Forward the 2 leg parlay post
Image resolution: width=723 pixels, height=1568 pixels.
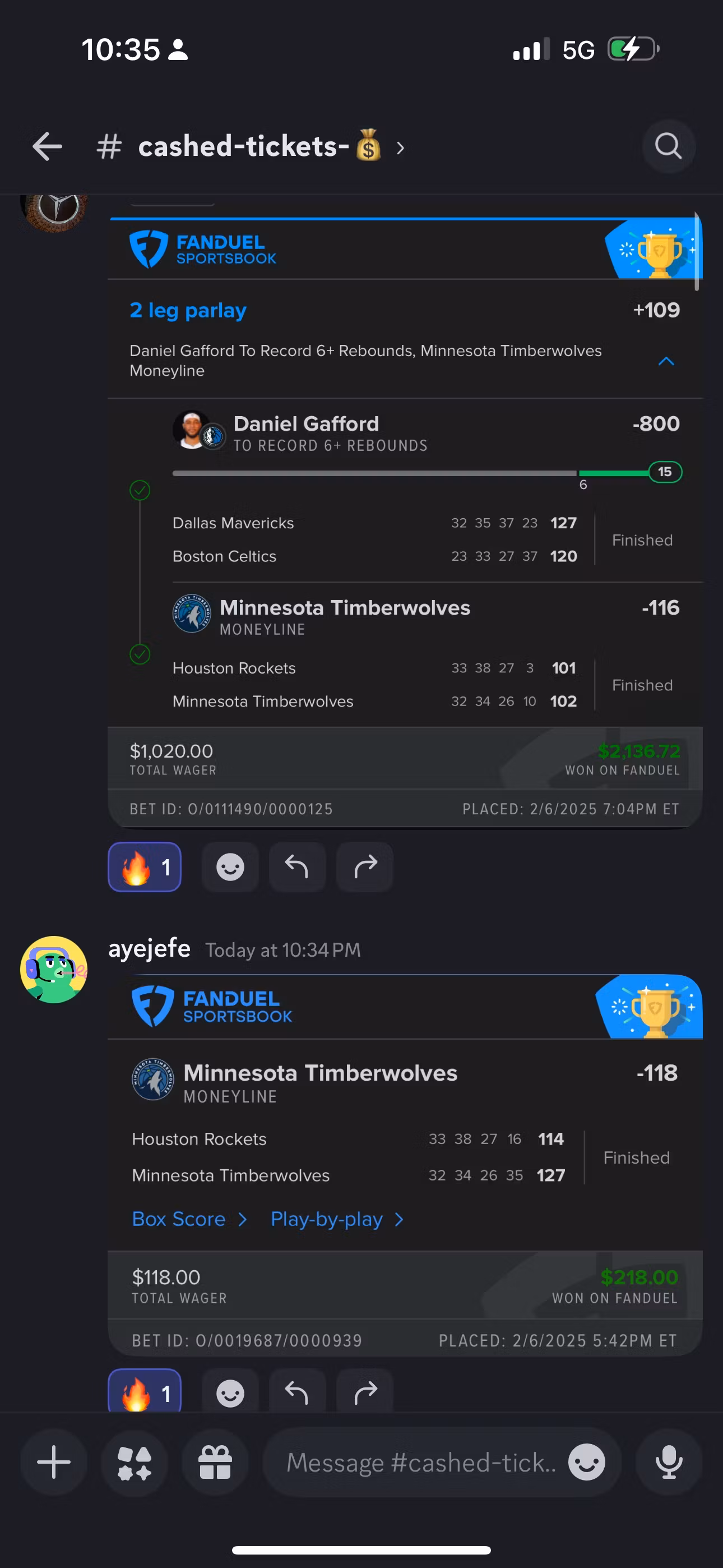pyautogui.click(x=365, y=867)
